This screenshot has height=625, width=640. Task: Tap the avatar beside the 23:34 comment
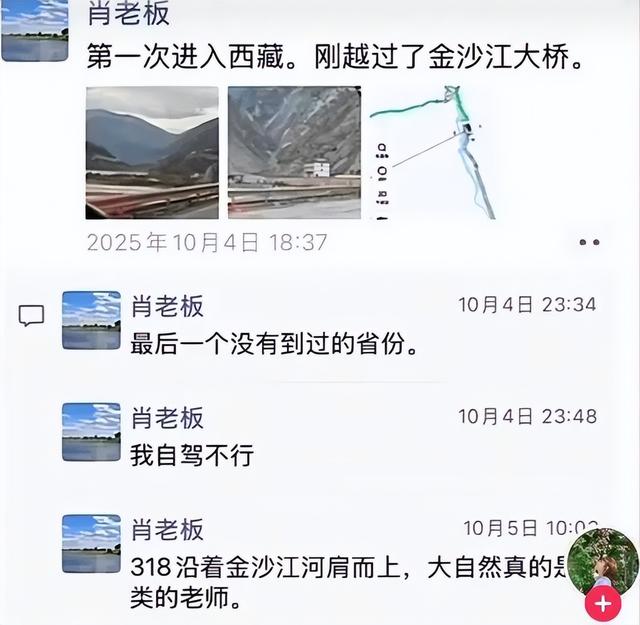91,320
